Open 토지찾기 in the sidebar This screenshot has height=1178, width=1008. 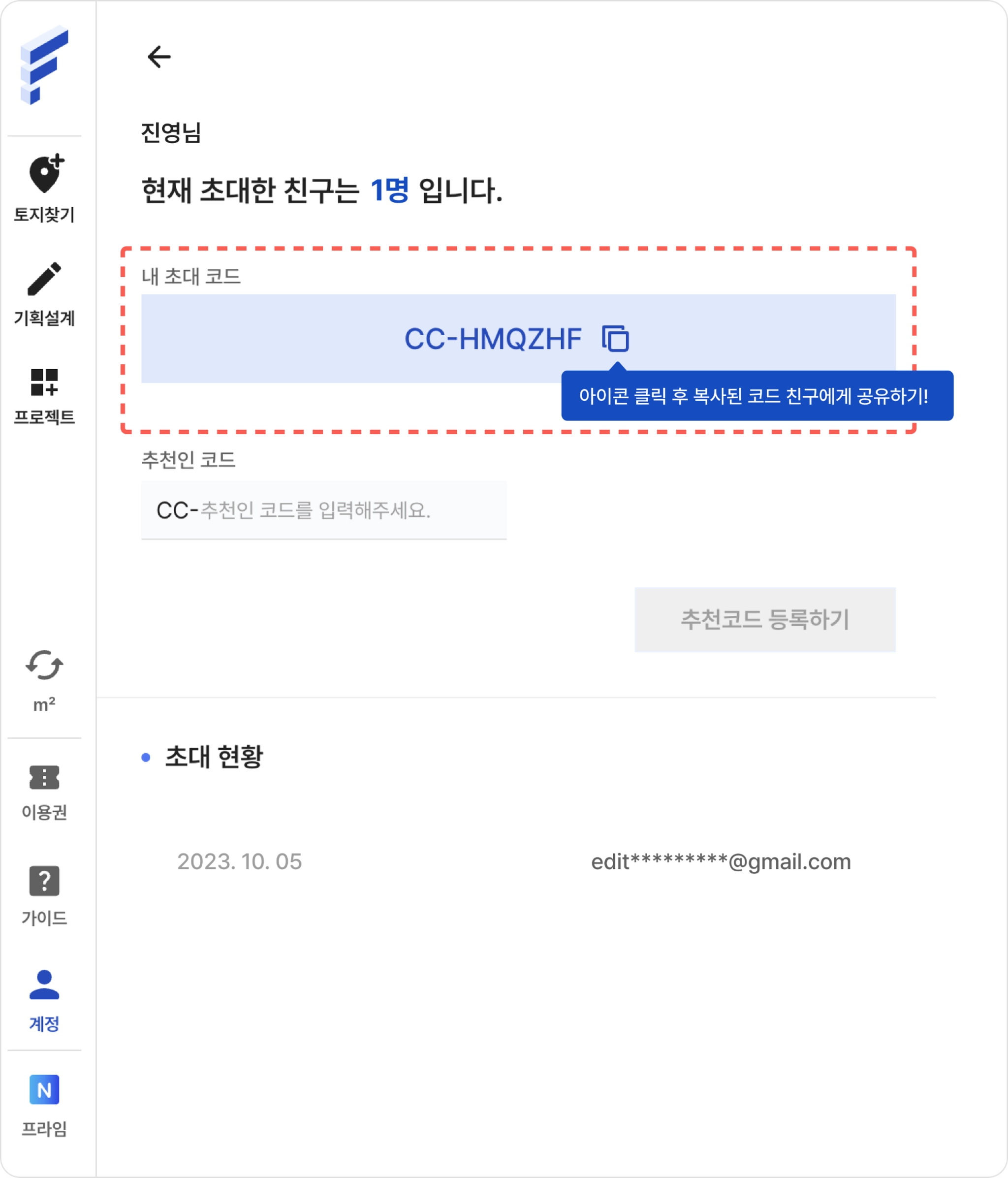pos(44,188)
